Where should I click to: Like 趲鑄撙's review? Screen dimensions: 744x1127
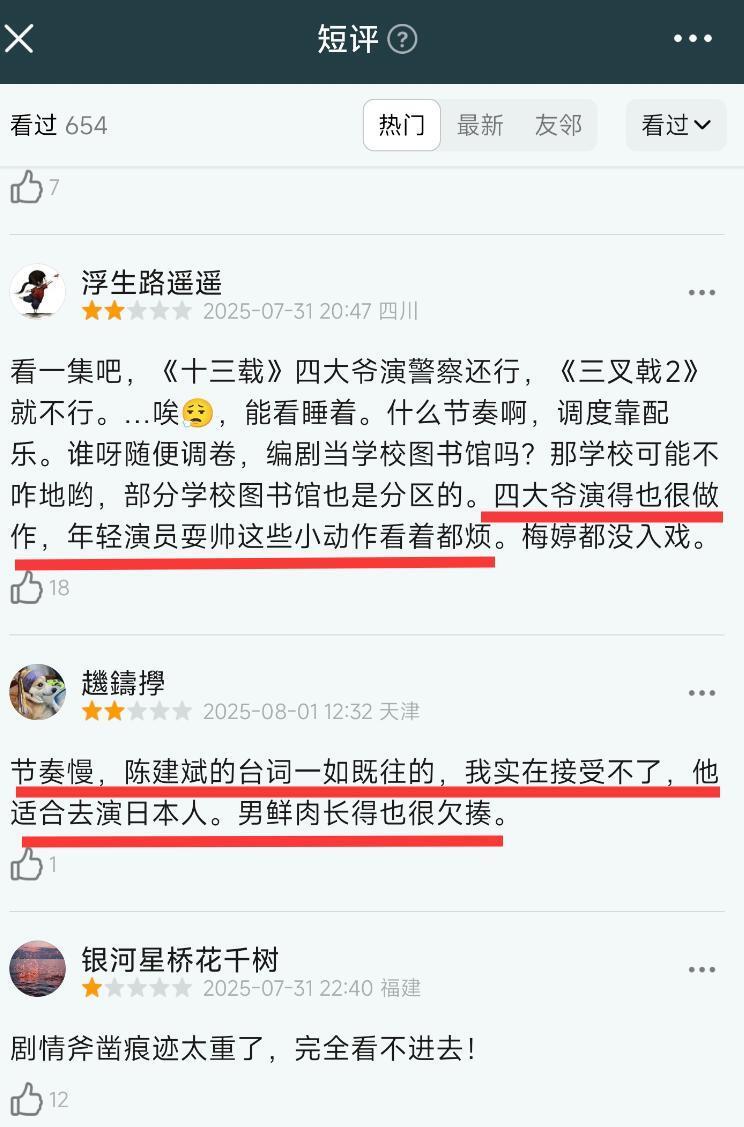point(27,864)
